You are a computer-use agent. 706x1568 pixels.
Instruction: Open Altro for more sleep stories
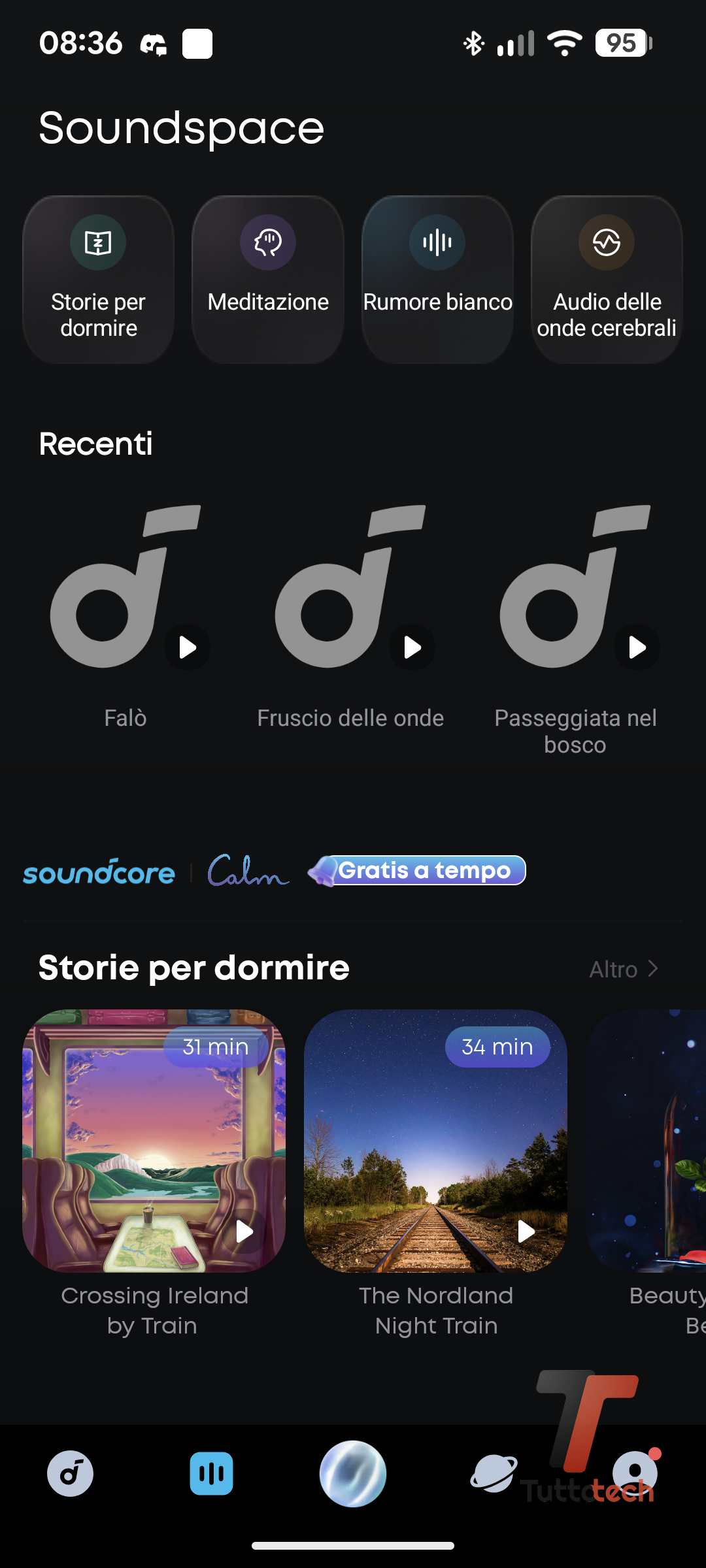coord(624,970)
